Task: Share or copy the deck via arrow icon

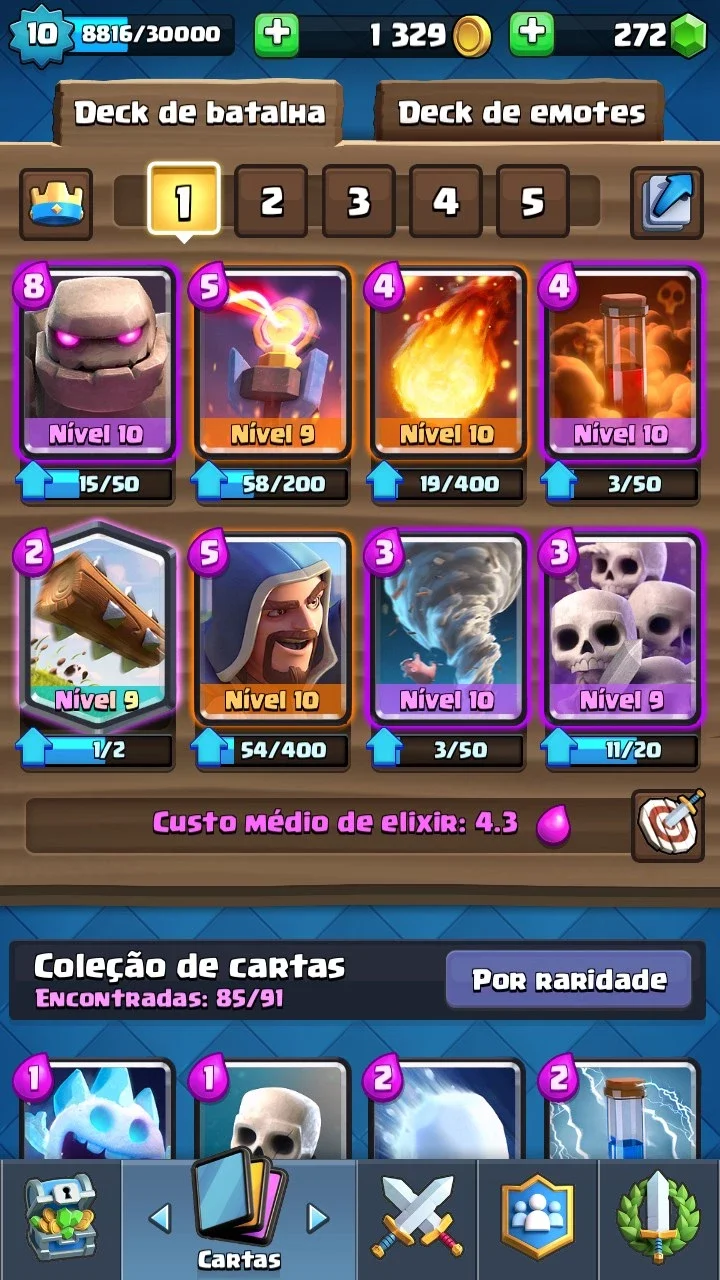Action: pos(666,203)
